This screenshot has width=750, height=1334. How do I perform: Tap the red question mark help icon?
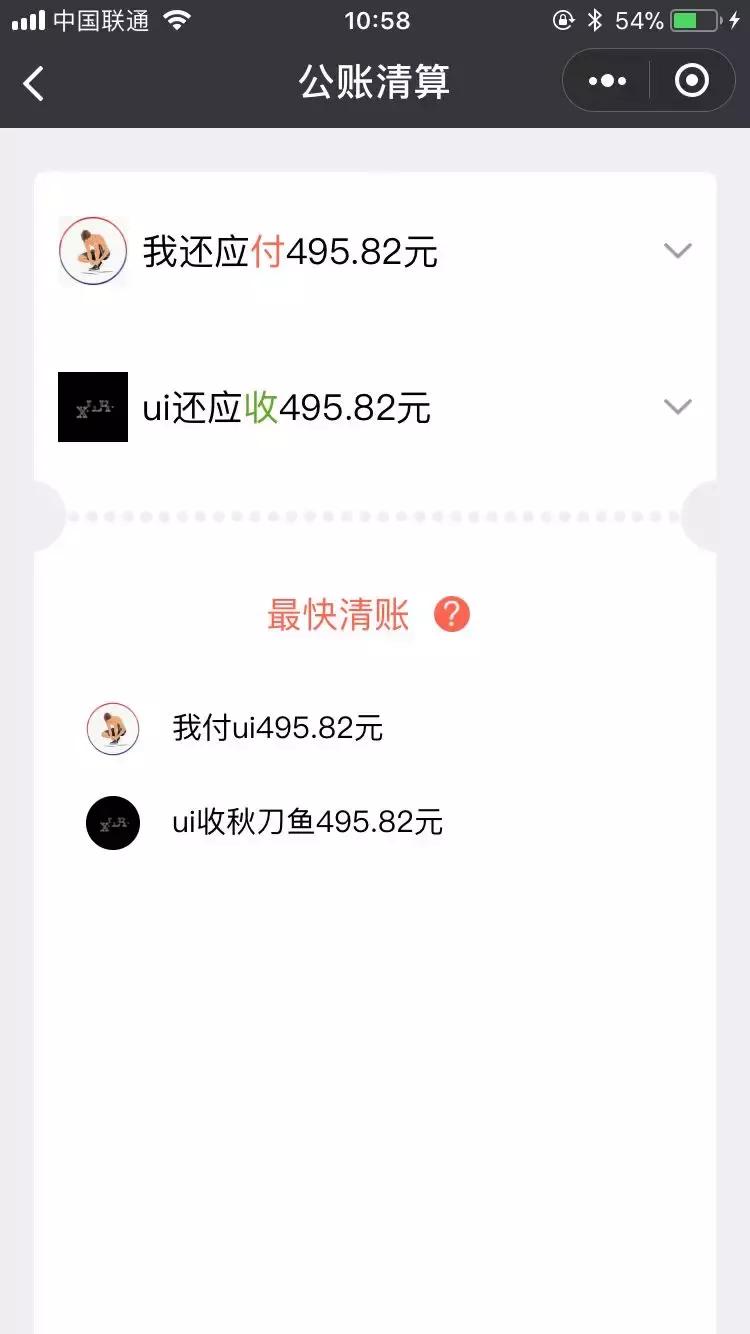tap(451, 615)
